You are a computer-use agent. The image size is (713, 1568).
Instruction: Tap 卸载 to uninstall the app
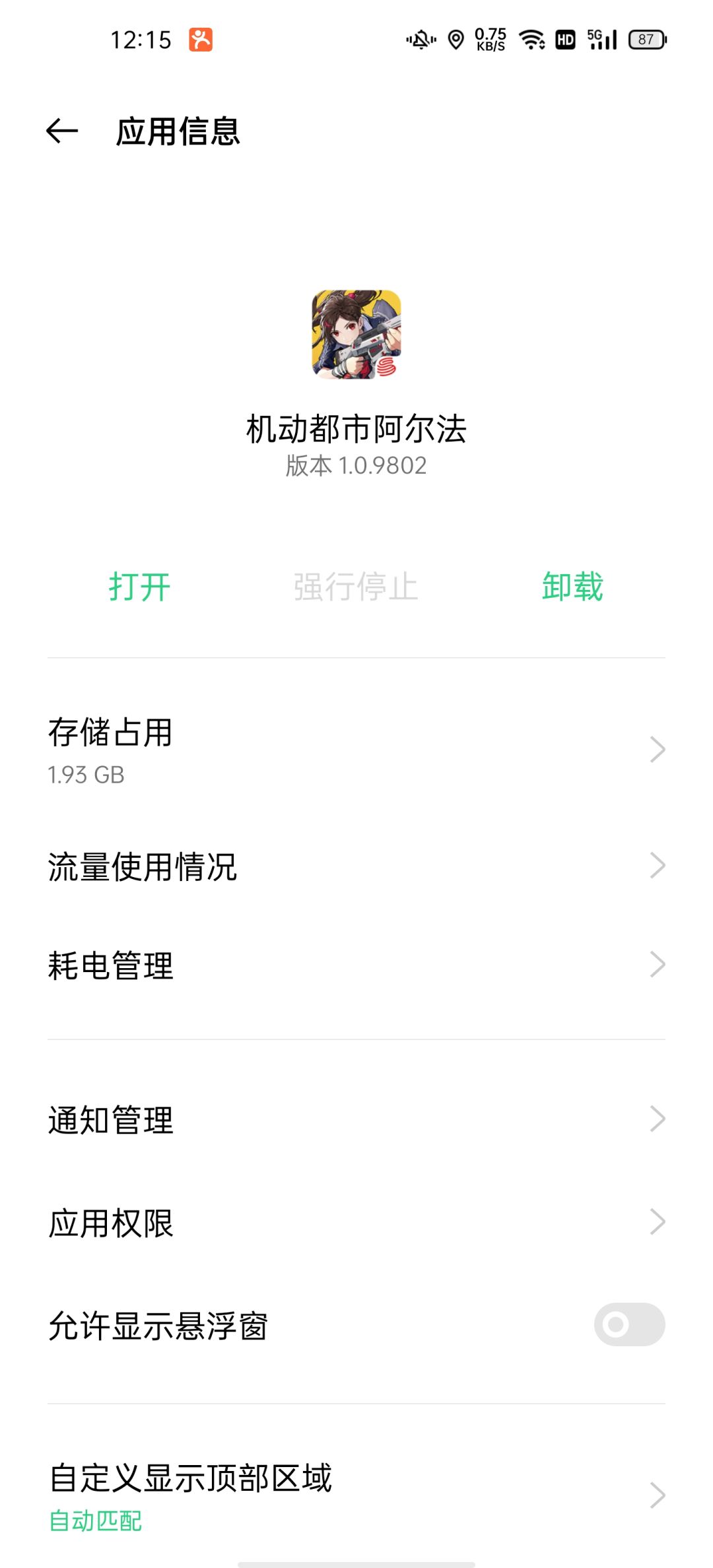click(572, 587)
